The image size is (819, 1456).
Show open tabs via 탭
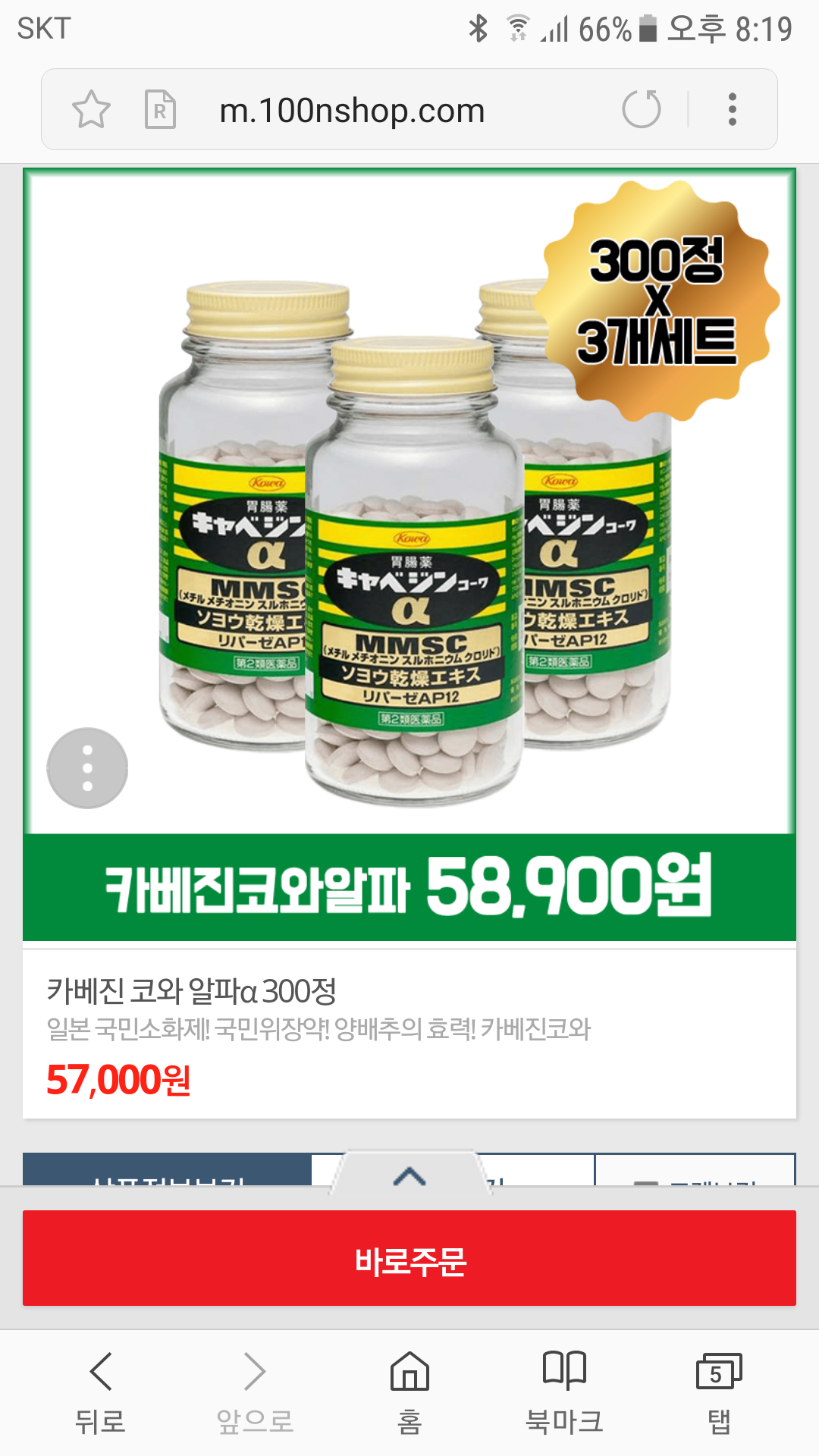point(718,1392)
